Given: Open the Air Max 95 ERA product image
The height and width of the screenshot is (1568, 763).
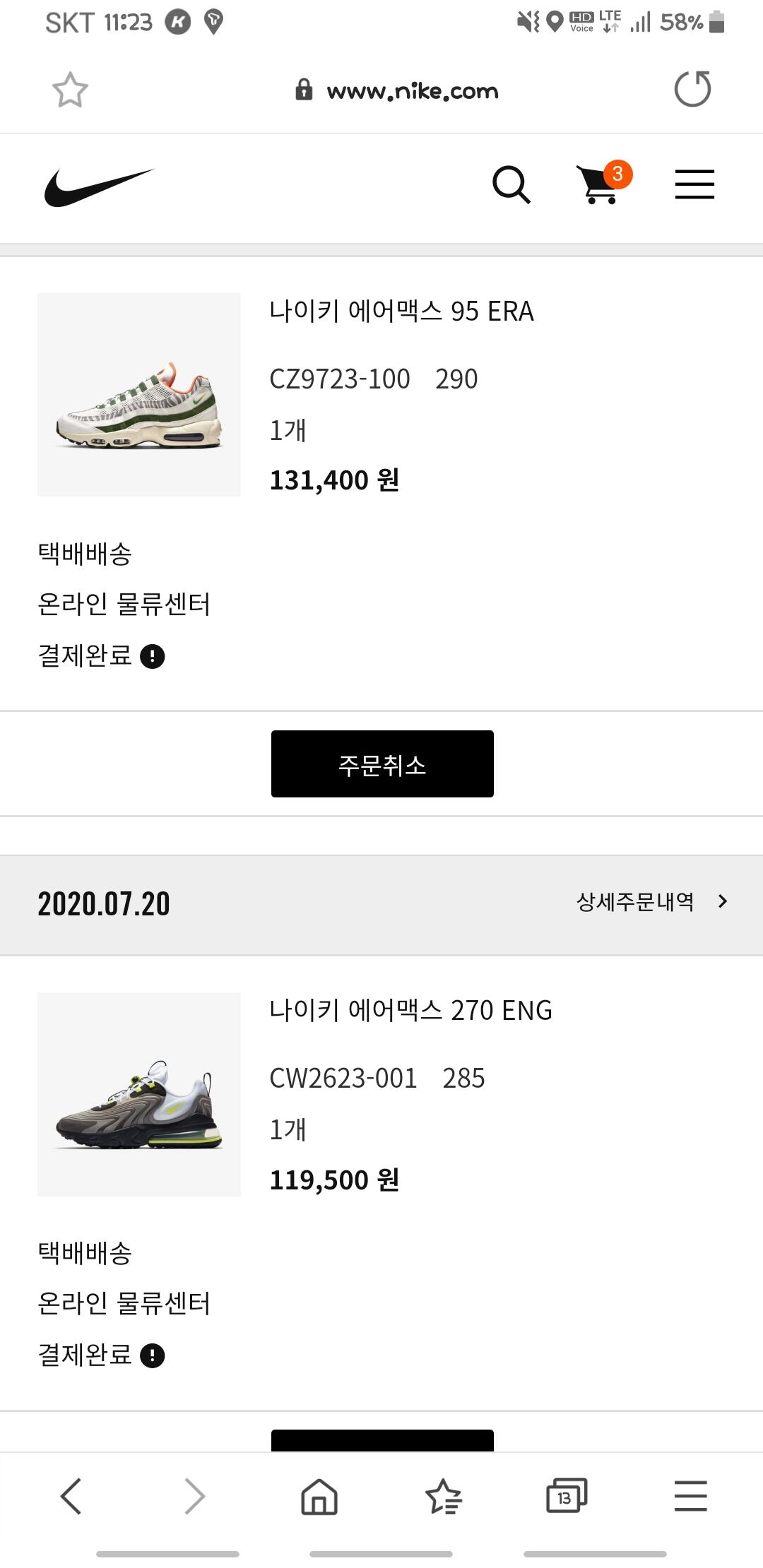Looking at the screenshot, I should click(139, 395).
